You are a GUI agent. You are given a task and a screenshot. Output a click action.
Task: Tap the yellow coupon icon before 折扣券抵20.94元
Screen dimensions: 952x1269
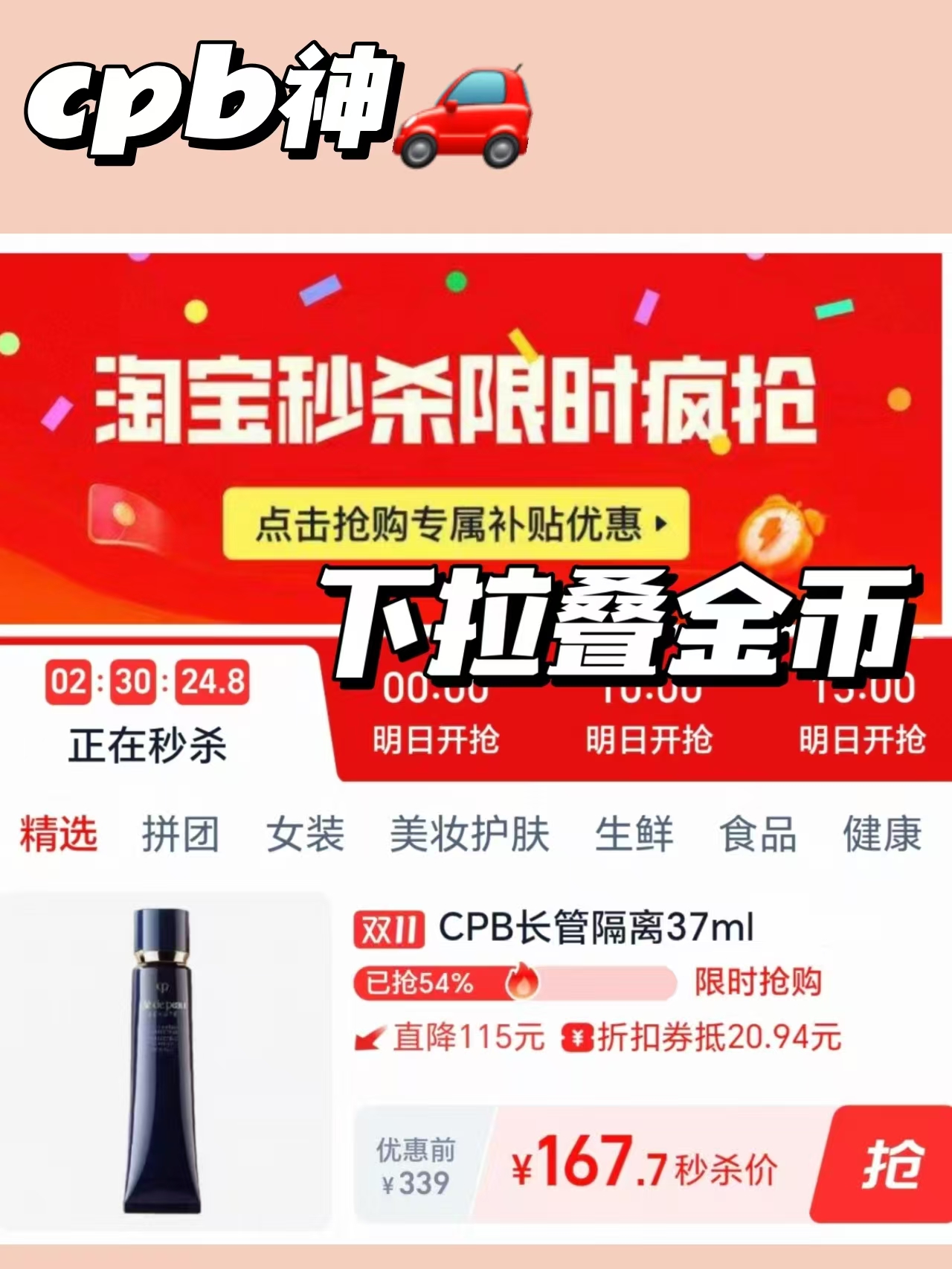point(576,1038)
